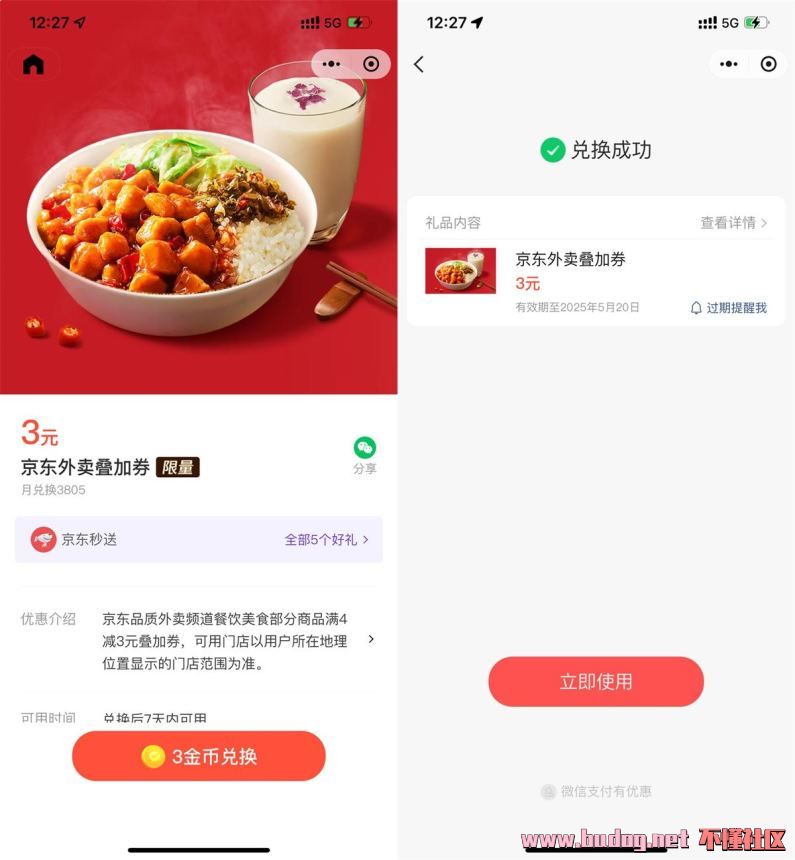Redeem with 3金币兑换 button
Viewport: 795px width, 860px height.
click(x=198, y=756)
